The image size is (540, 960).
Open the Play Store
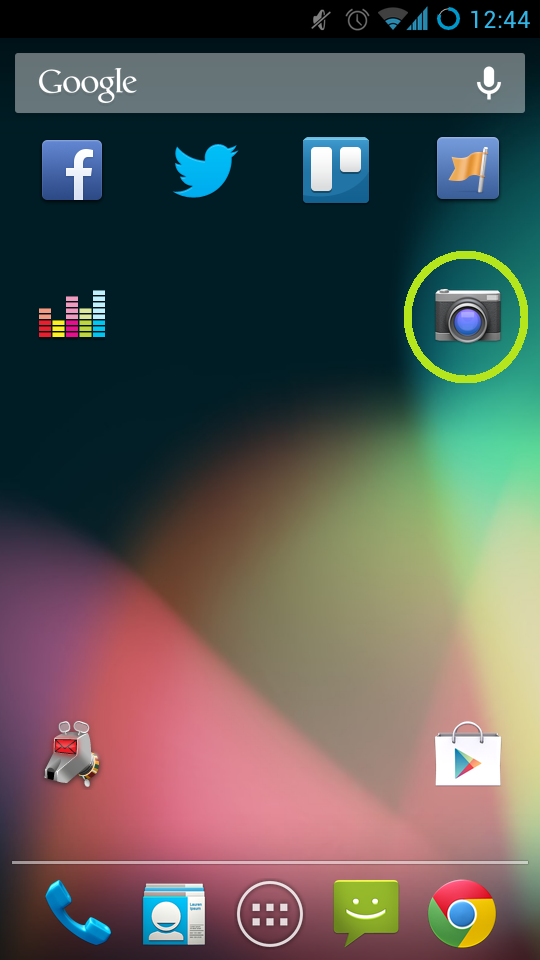click(468, 754)
